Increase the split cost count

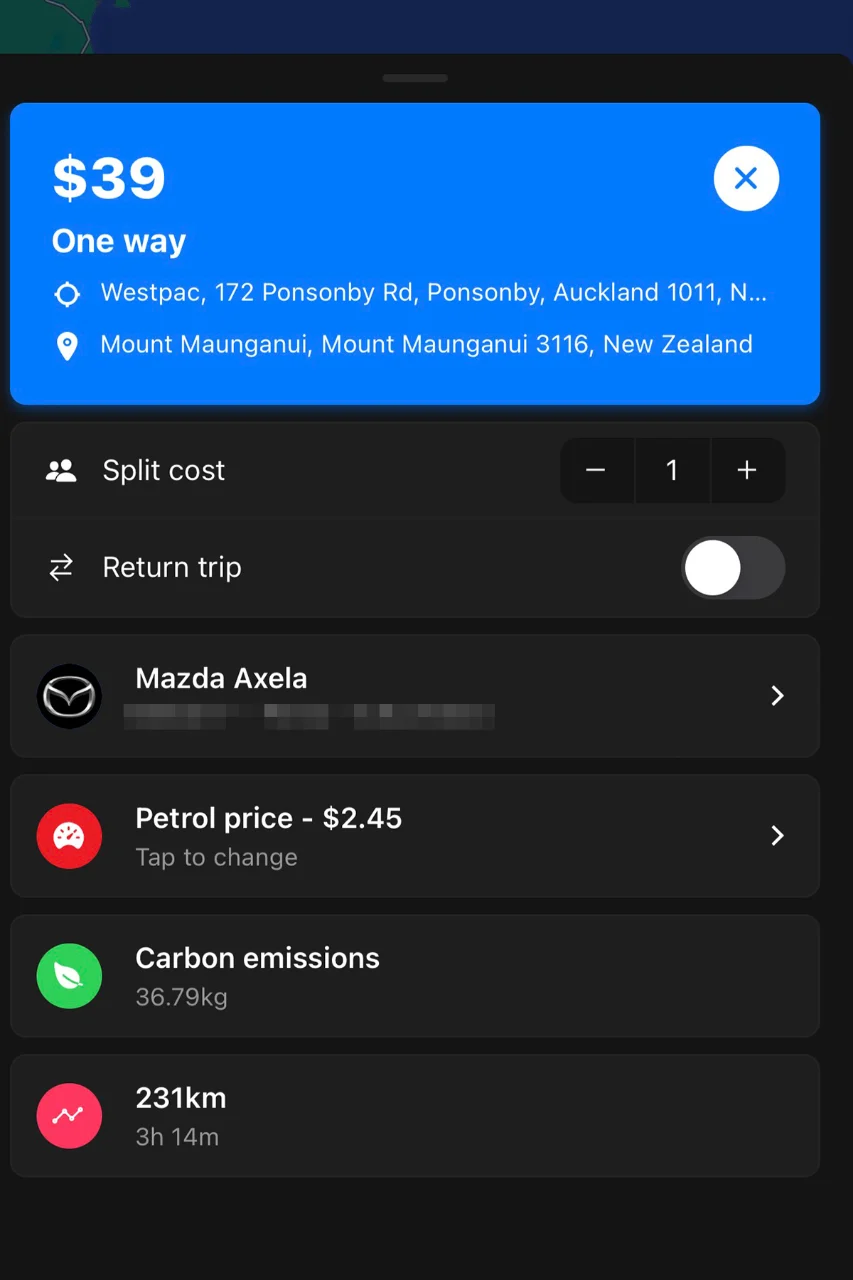click(747, 470)
